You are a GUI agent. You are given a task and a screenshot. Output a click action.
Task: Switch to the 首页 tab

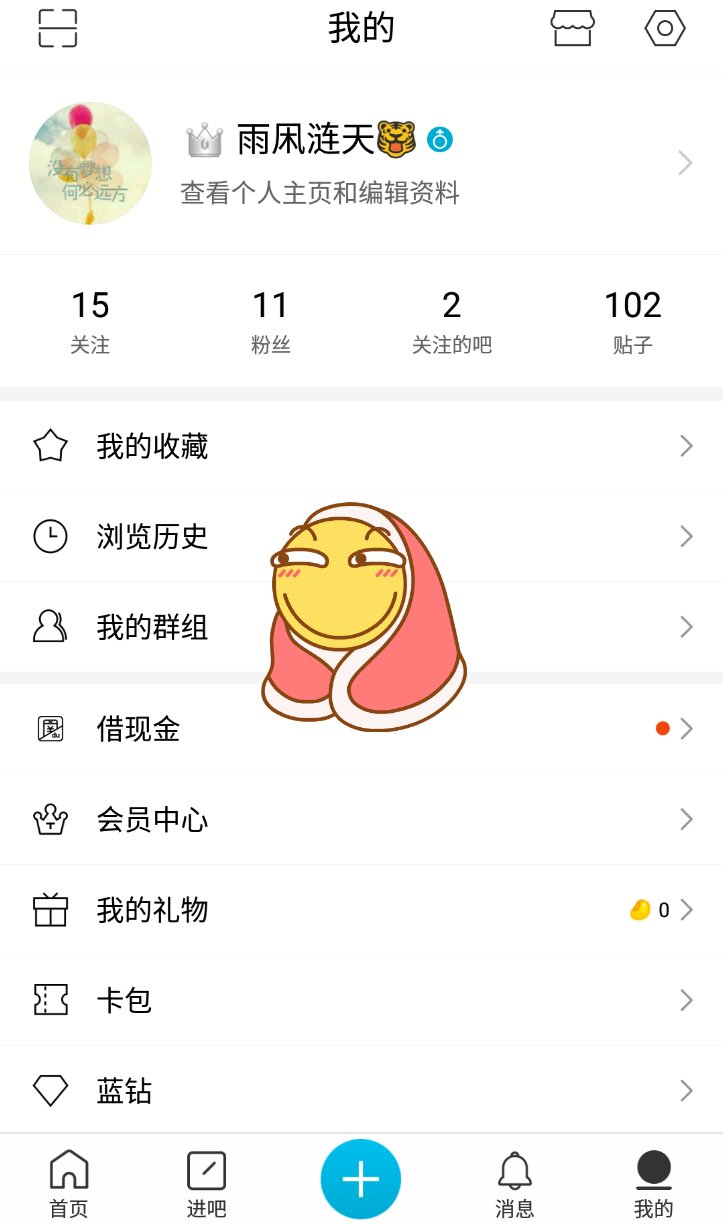[x=69, y=1183]
